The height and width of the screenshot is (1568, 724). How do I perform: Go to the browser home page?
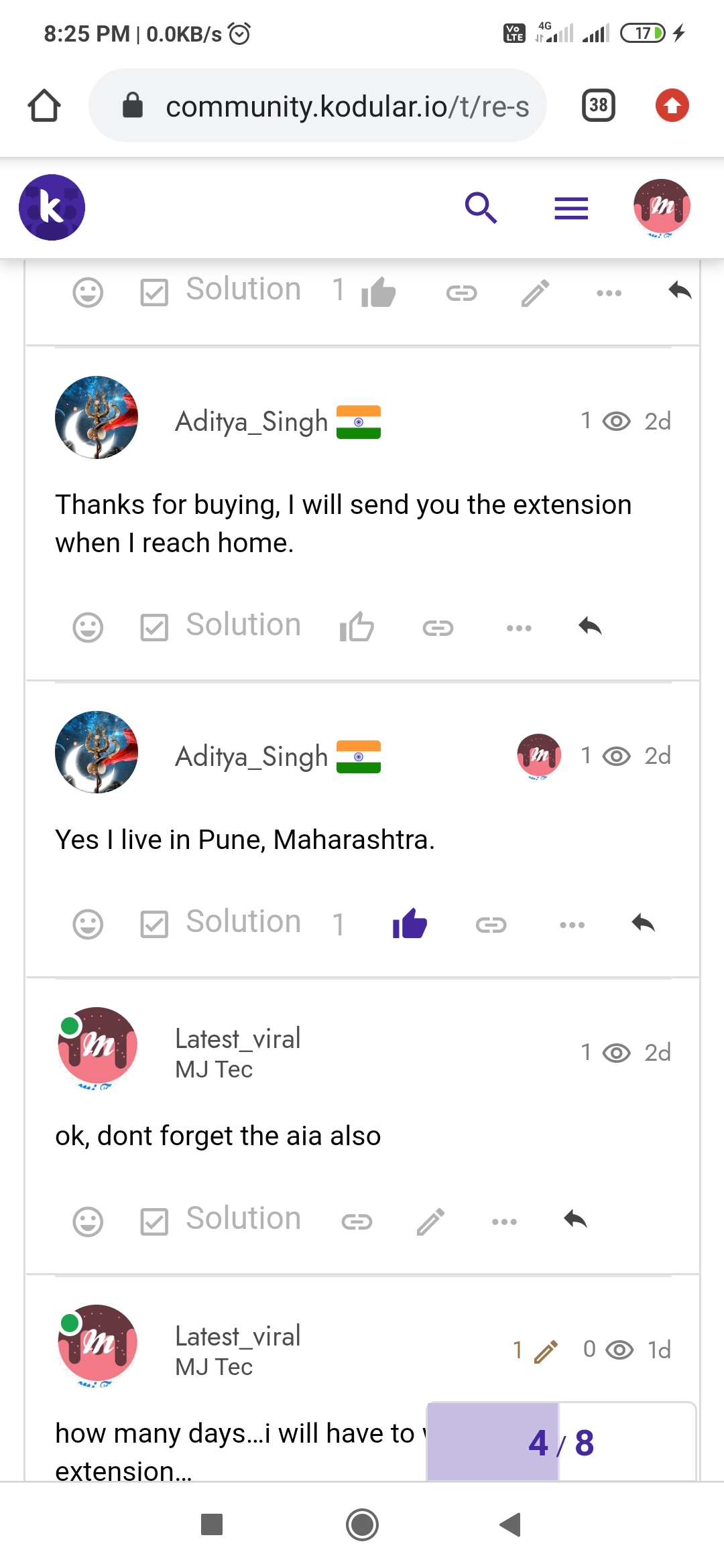[x=44, y=106]
